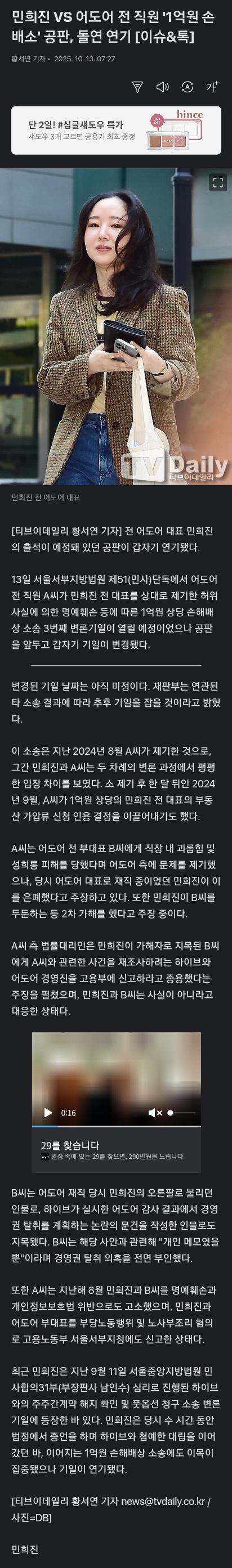This screenshot has height=1568, width=232.
Task: Open the 민희진 tag at the bottom
Action: point(25,1549)
